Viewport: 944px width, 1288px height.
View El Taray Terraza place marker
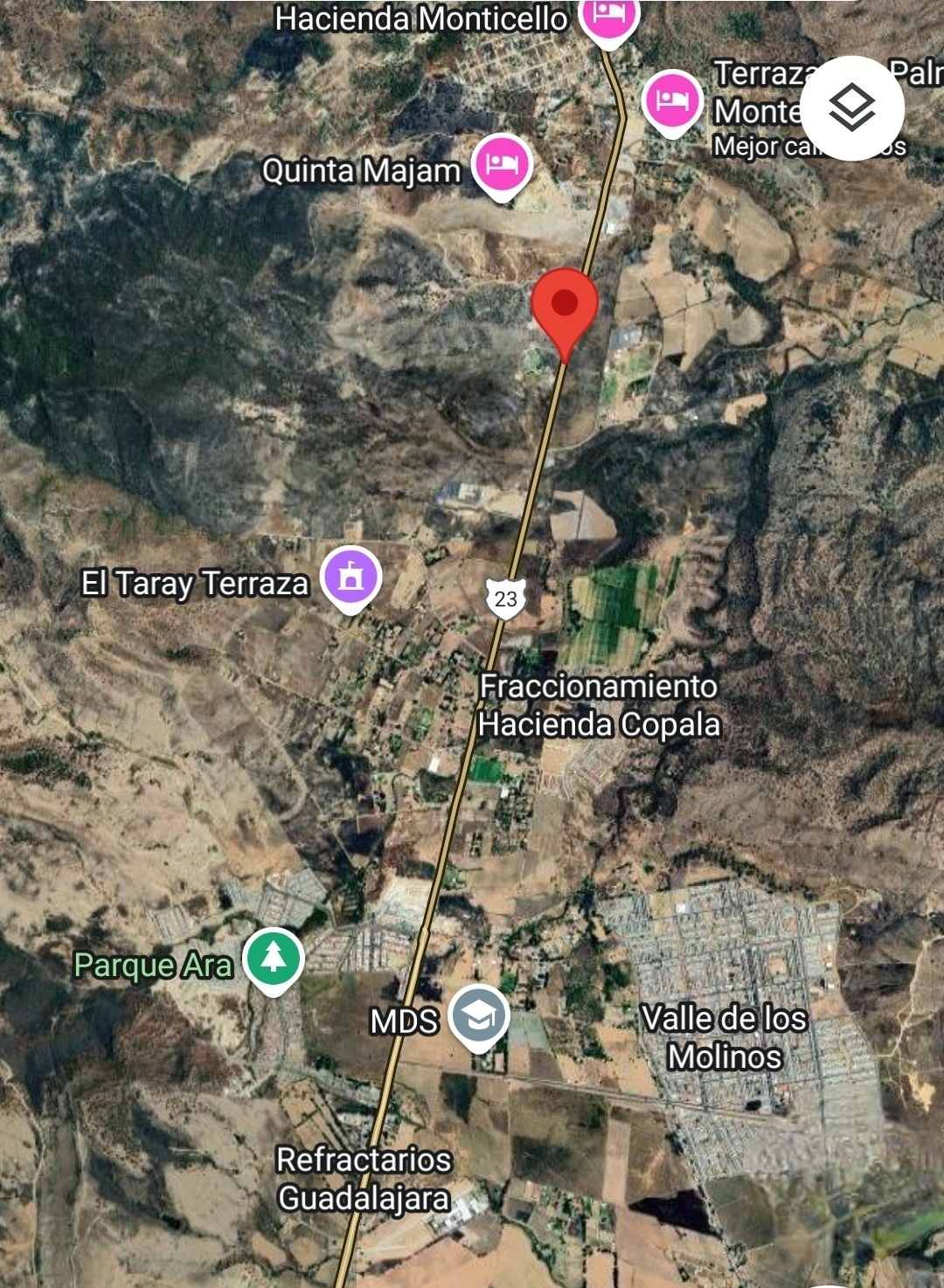(351, 577)
